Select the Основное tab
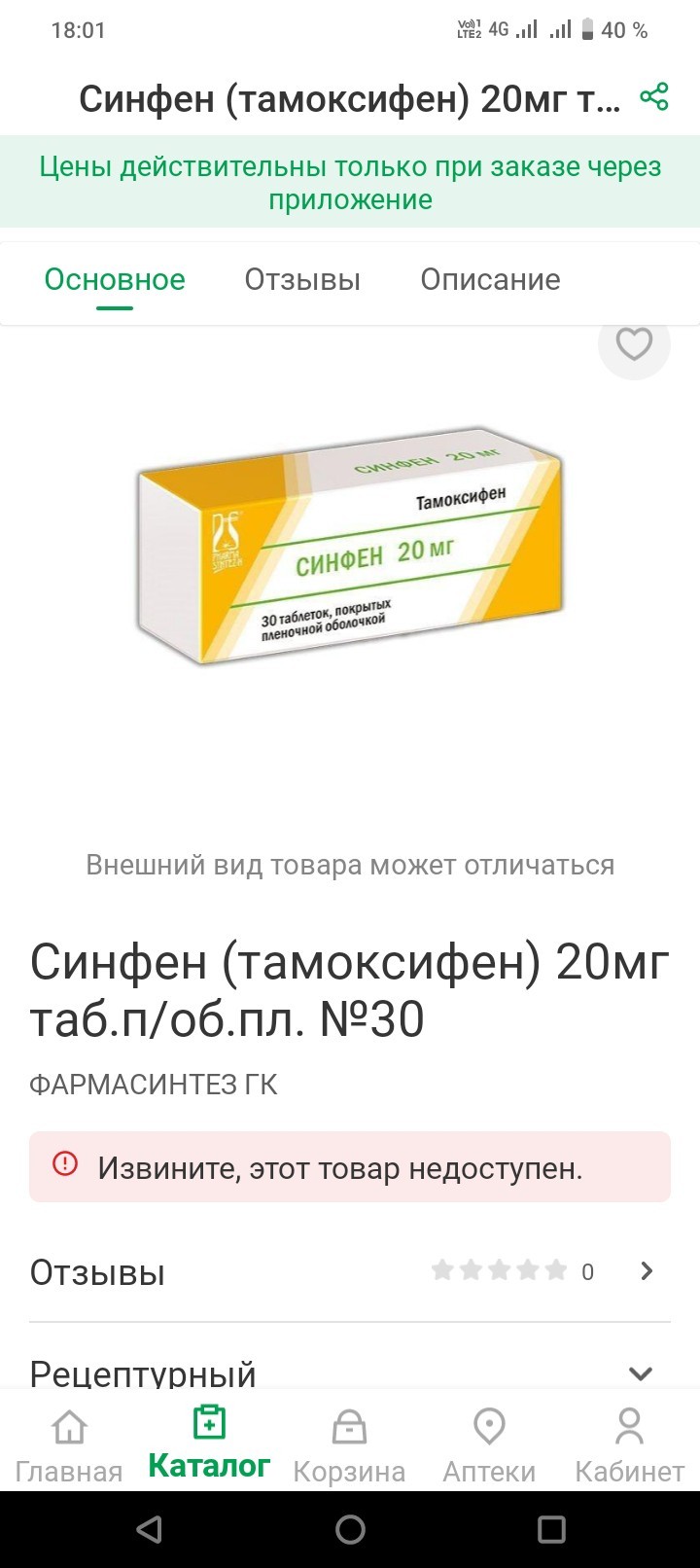 (115, 280)
